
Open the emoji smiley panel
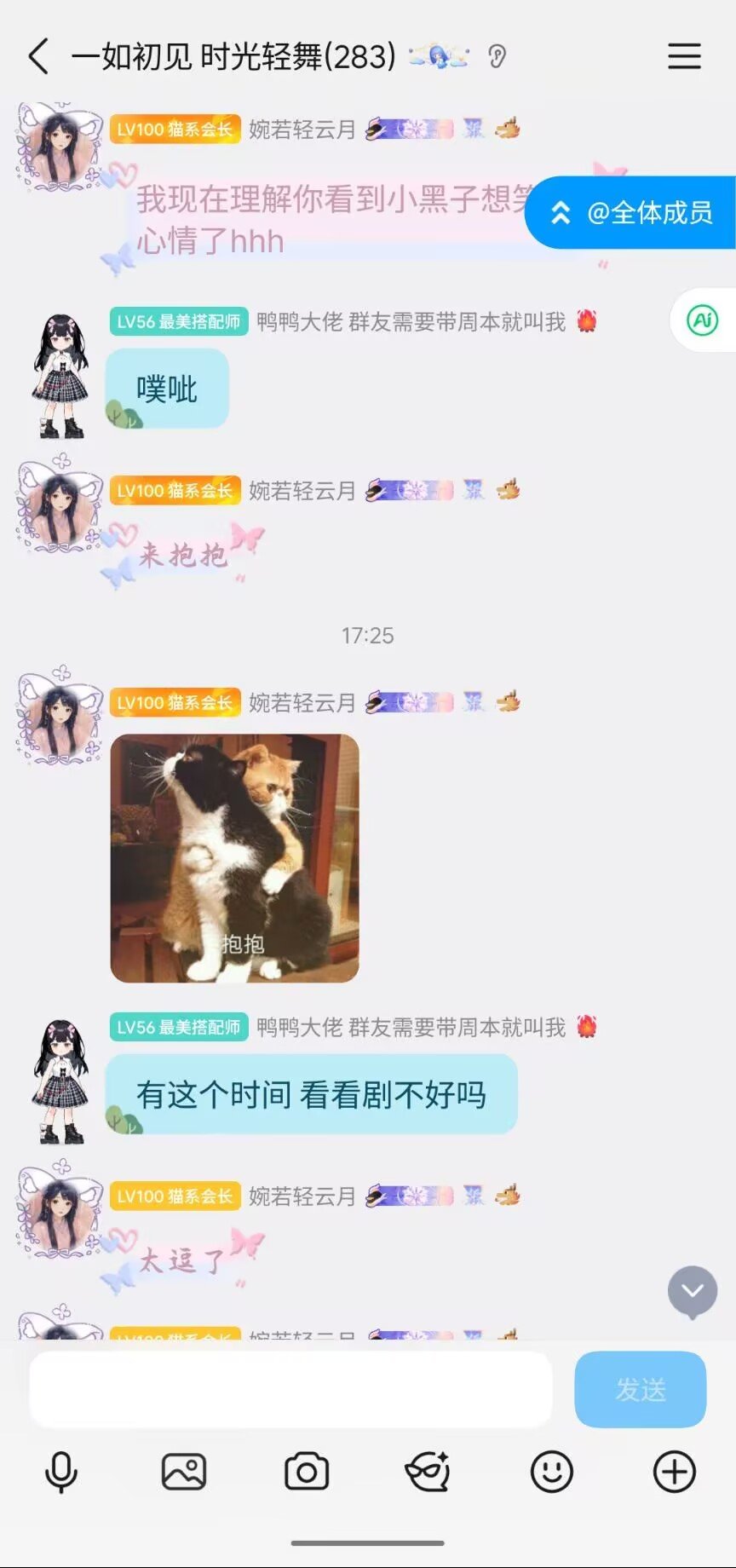tap(551, 1472)
